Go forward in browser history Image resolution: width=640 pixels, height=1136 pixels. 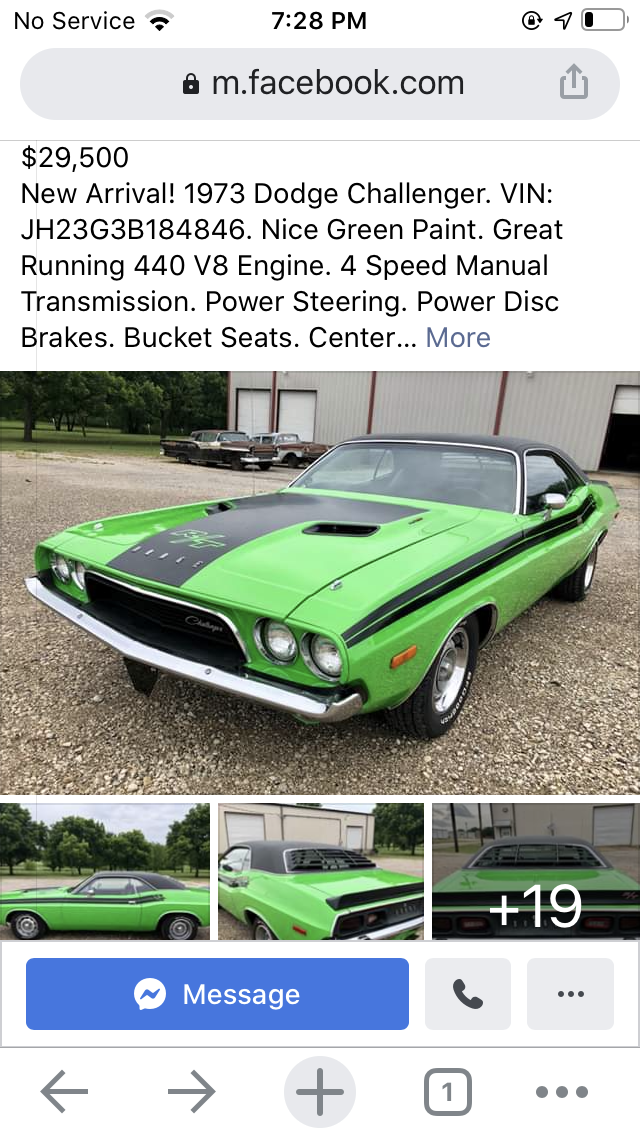[192, 1092]
